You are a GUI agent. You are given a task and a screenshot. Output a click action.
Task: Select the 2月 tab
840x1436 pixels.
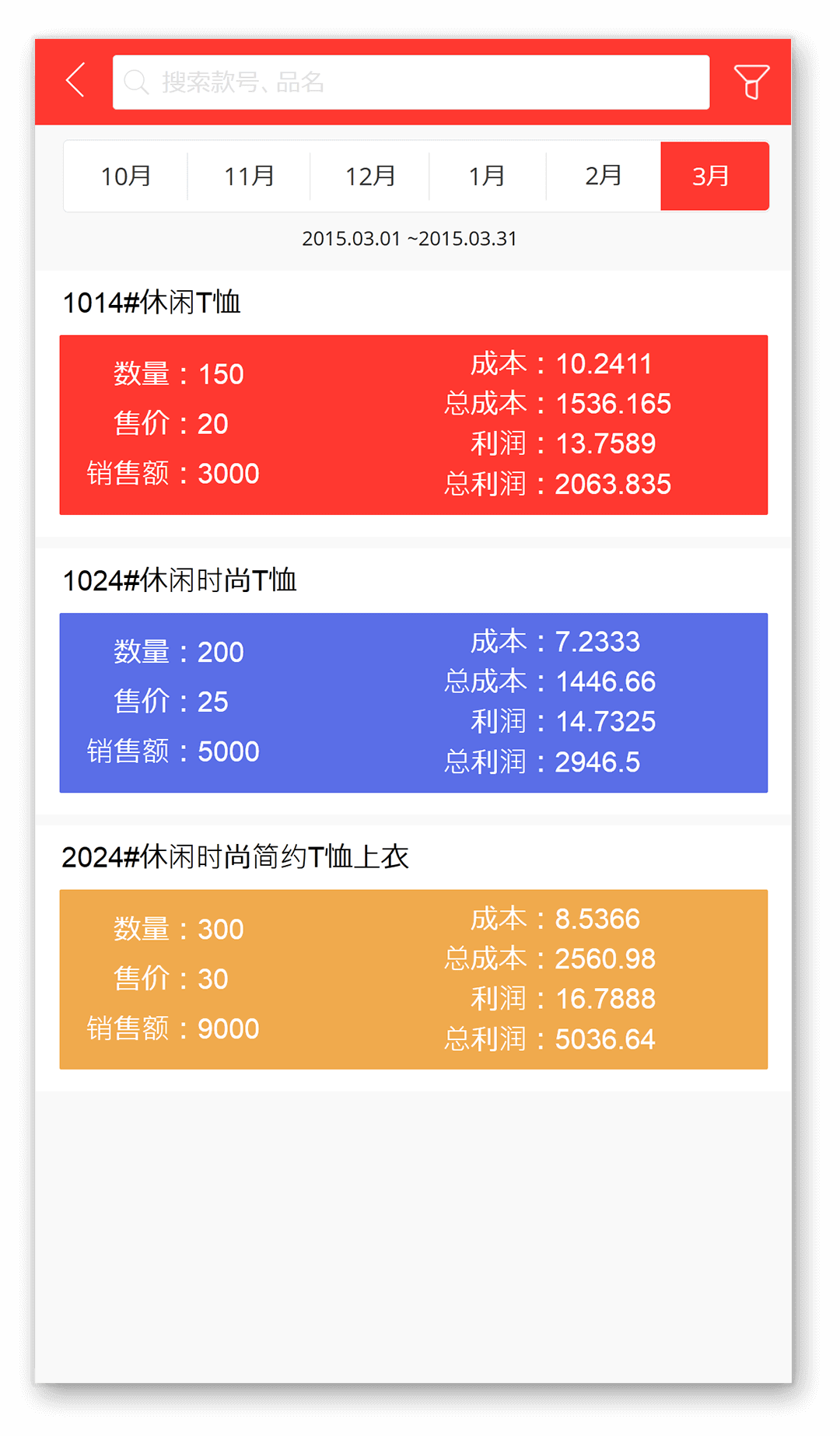coord(603,176)
